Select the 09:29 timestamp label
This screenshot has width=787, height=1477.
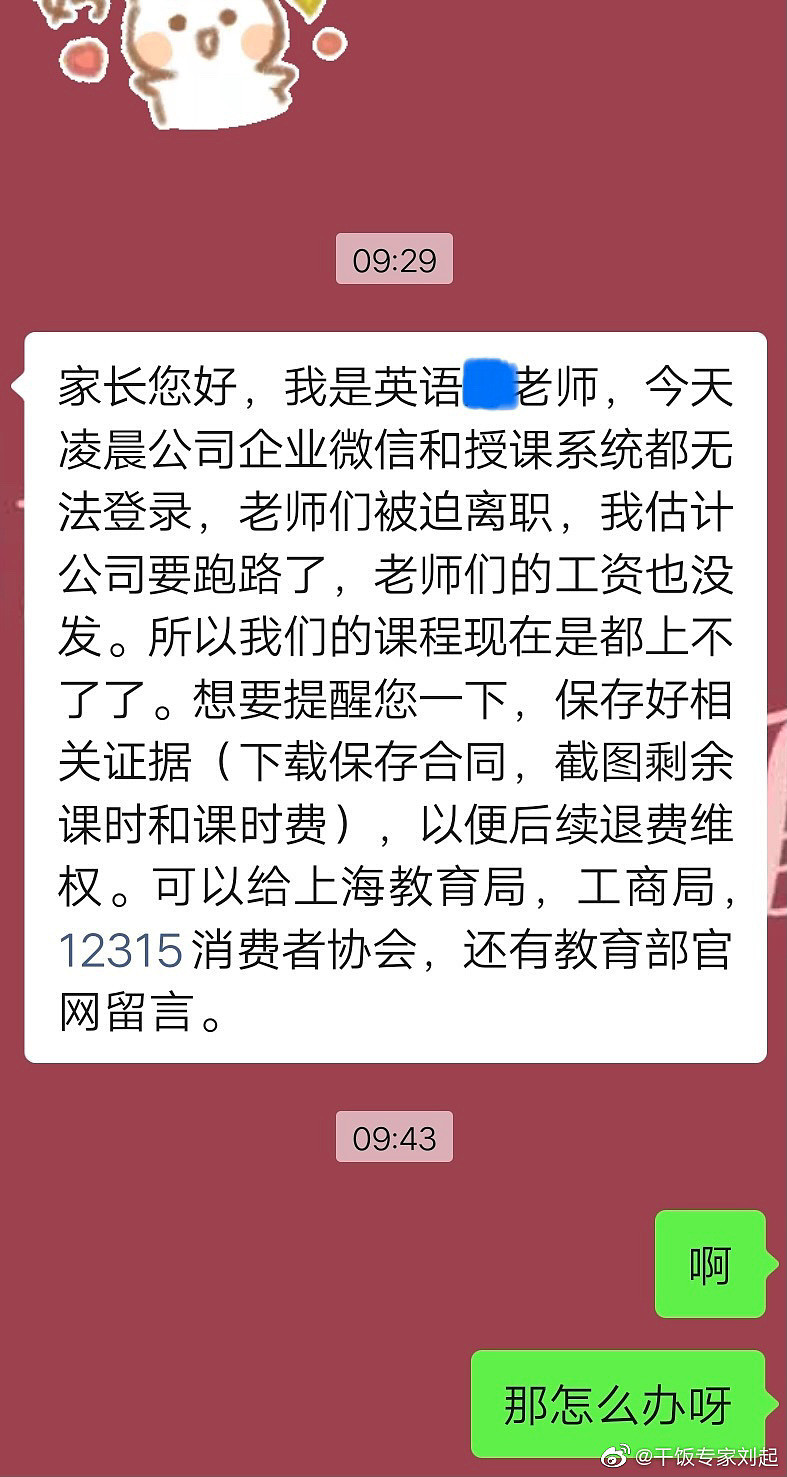pyautogui.click(x=395, y=259)
